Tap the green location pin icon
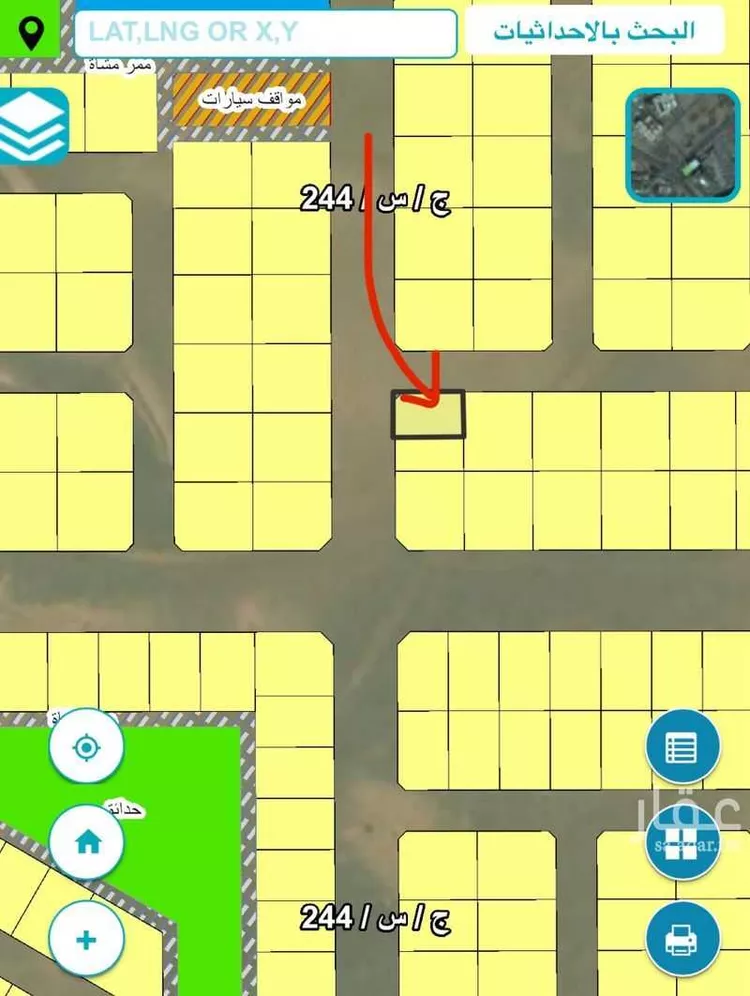Image resolution: width=750 pixels, height=996 pixels. (33, 33)
